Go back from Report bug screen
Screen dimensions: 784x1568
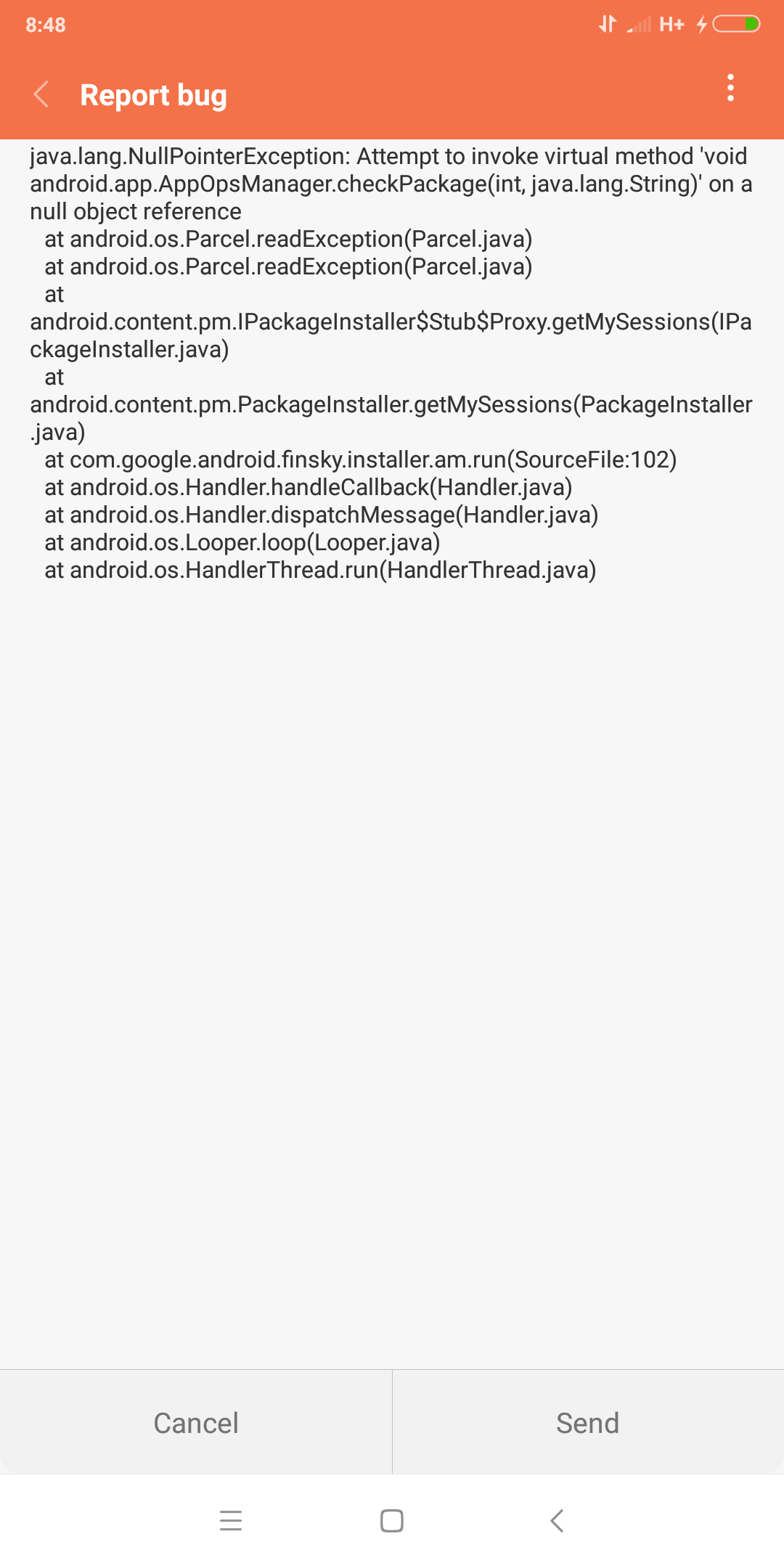click(41, 94)
